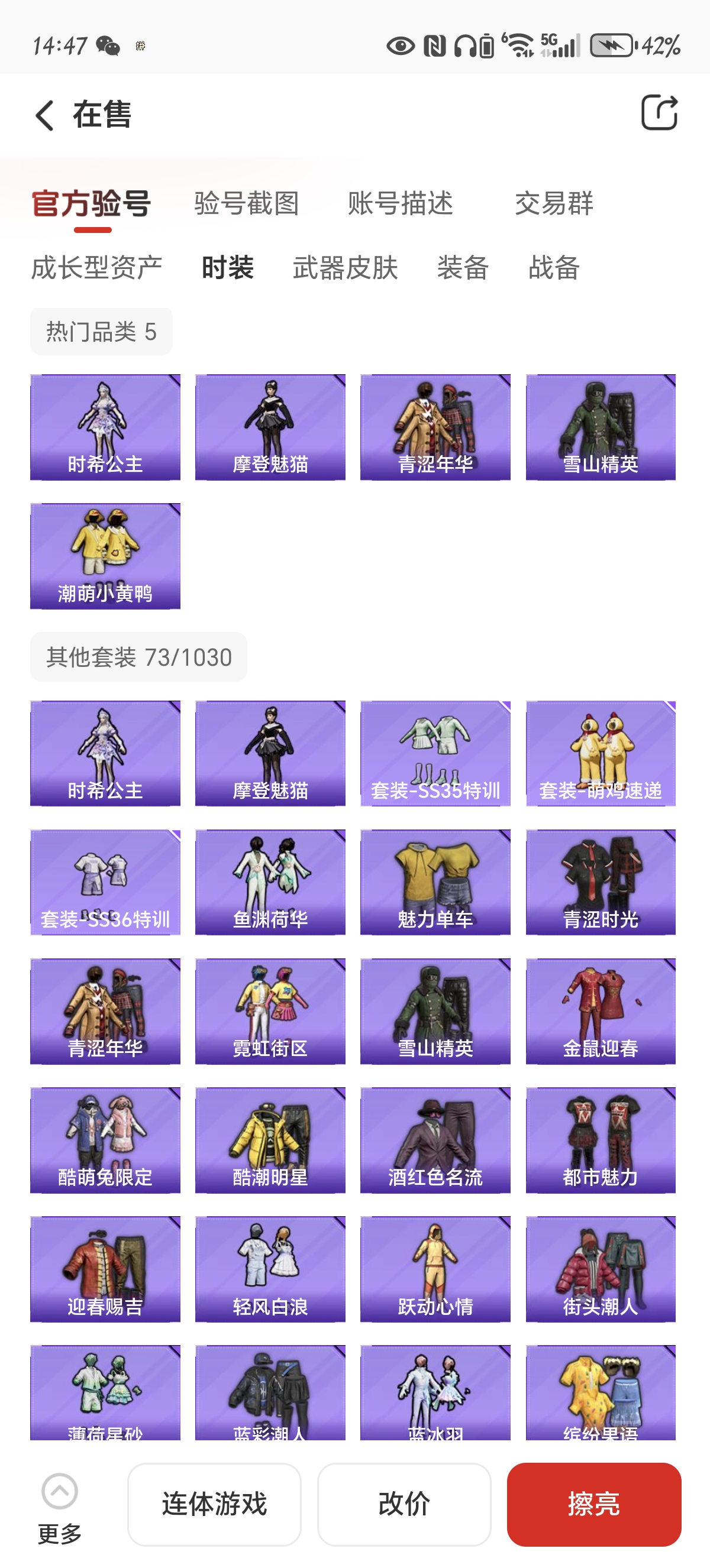Viewport: 710px width, 1568px height.
Task: View the 街头潮人 outfit
Action: pos(601,1269)
